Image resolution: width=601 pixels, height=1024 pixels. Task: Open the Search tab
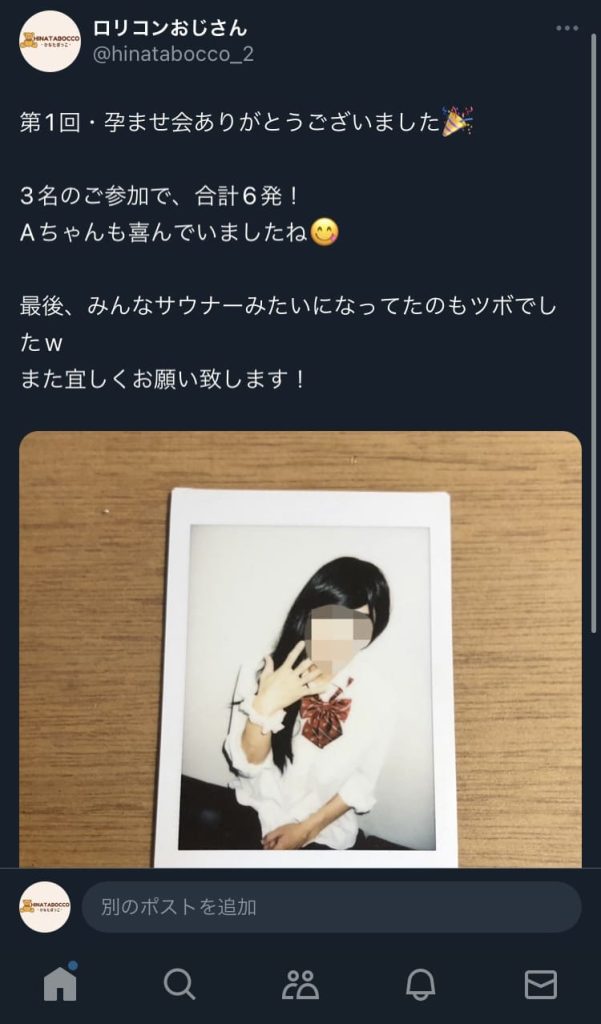180,984
